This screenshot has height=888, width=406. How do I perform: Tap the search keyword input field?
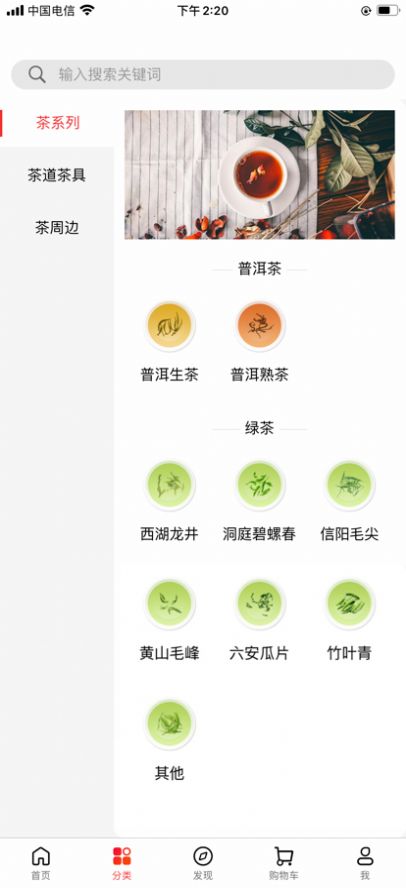[x=203, y=74]
